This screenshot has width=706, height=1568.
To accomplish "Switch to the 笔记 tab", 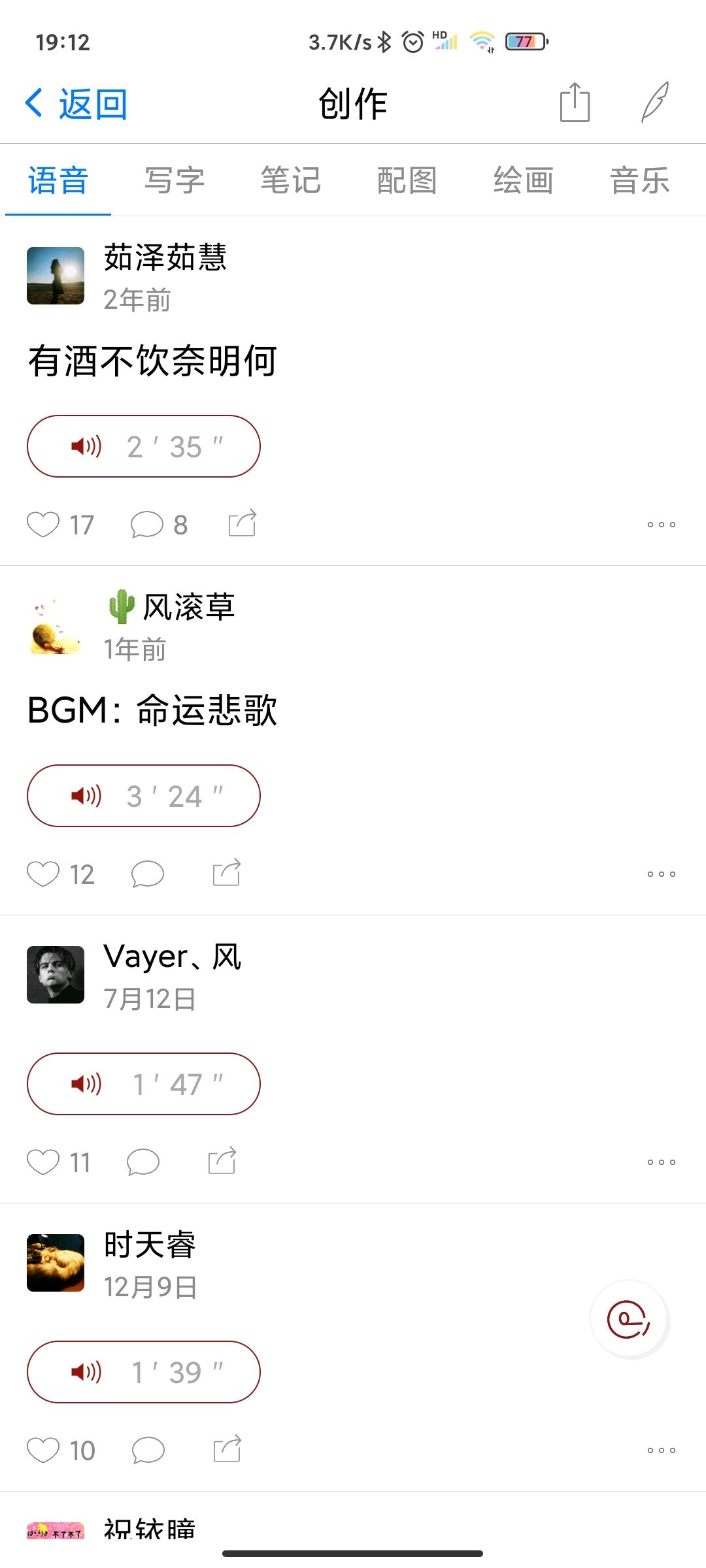I will point(291,180).
